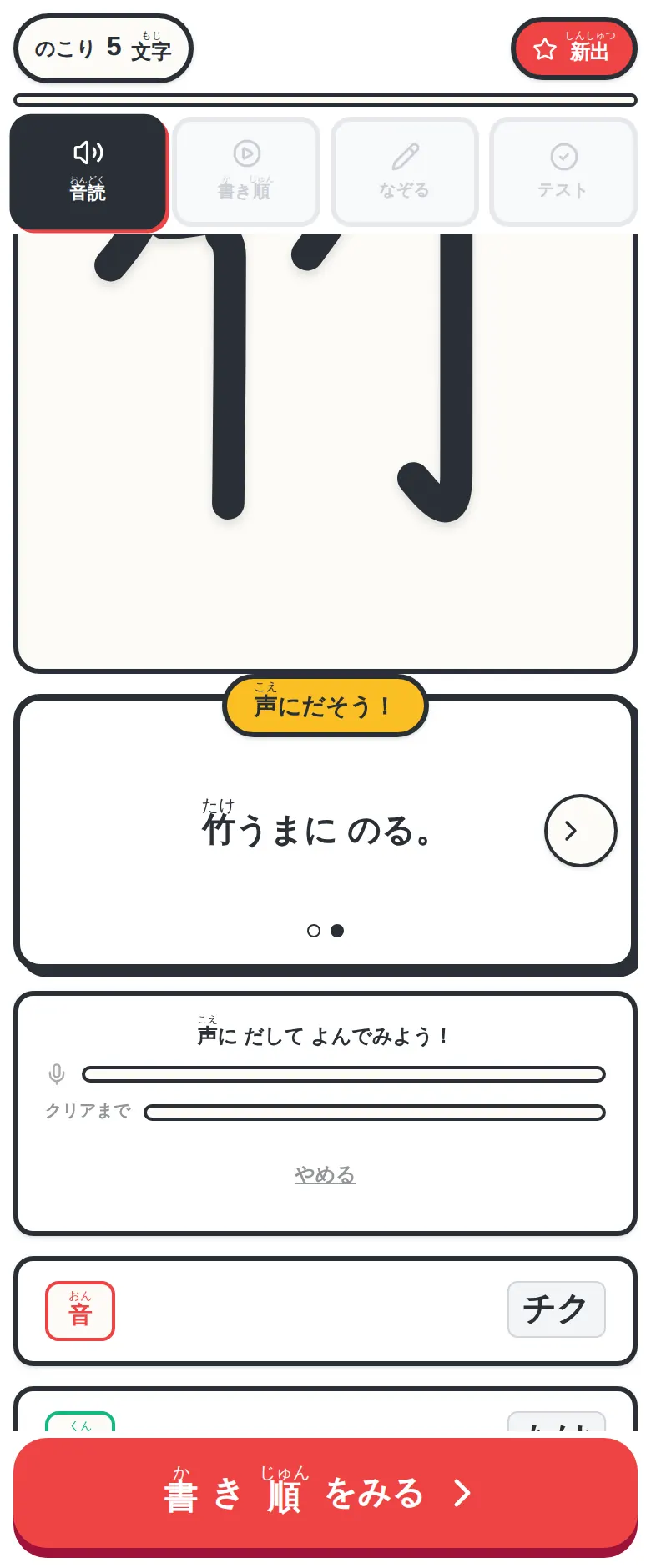The height and width of the screenshot is (1568, 651).
Task: Tap the のこり 5 文字 pill
Action: (x=103, y=48)
